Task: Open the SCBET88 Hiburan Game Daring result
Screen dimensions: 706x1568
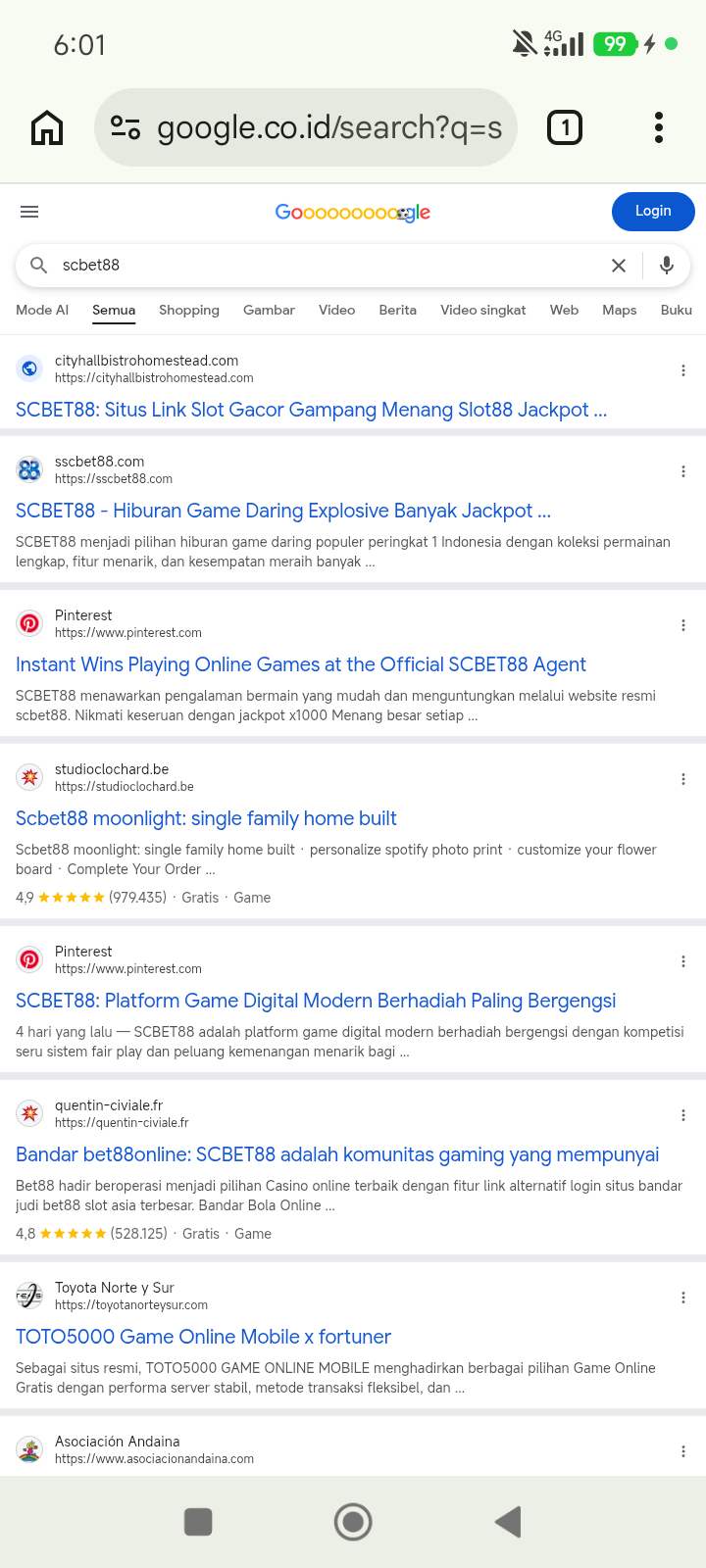Action: 283,511
